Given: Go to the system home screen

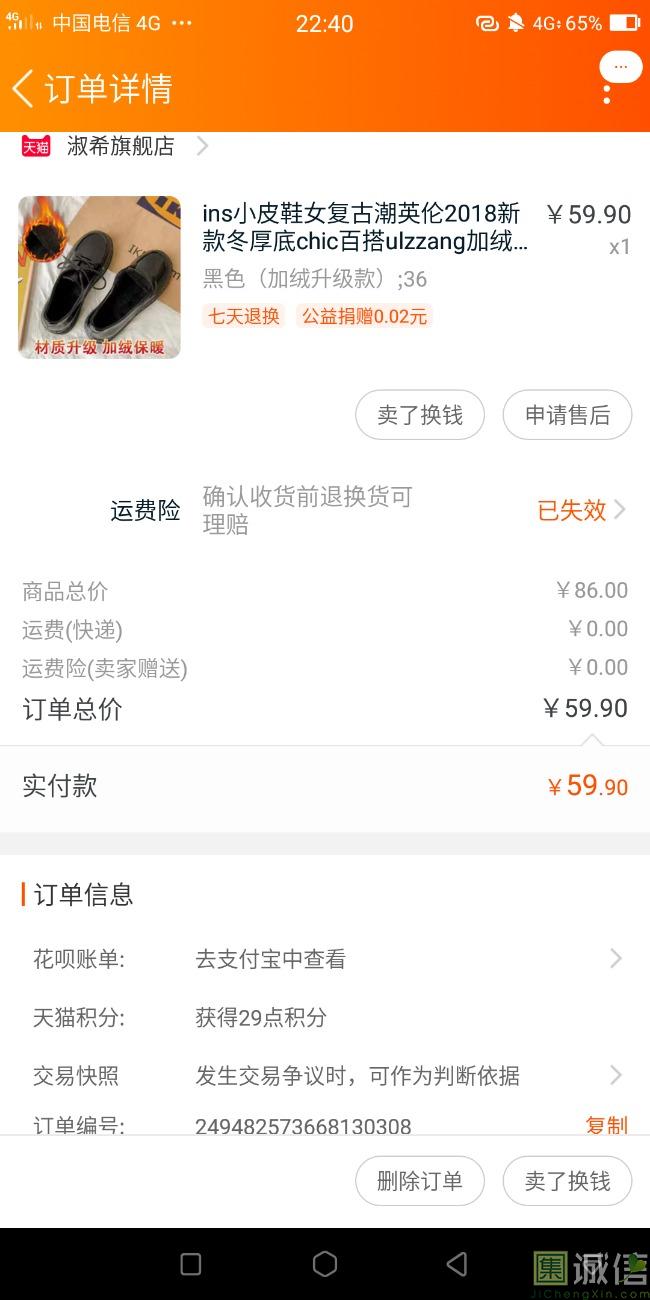Looking at the screenshot, I should 325,1264.
